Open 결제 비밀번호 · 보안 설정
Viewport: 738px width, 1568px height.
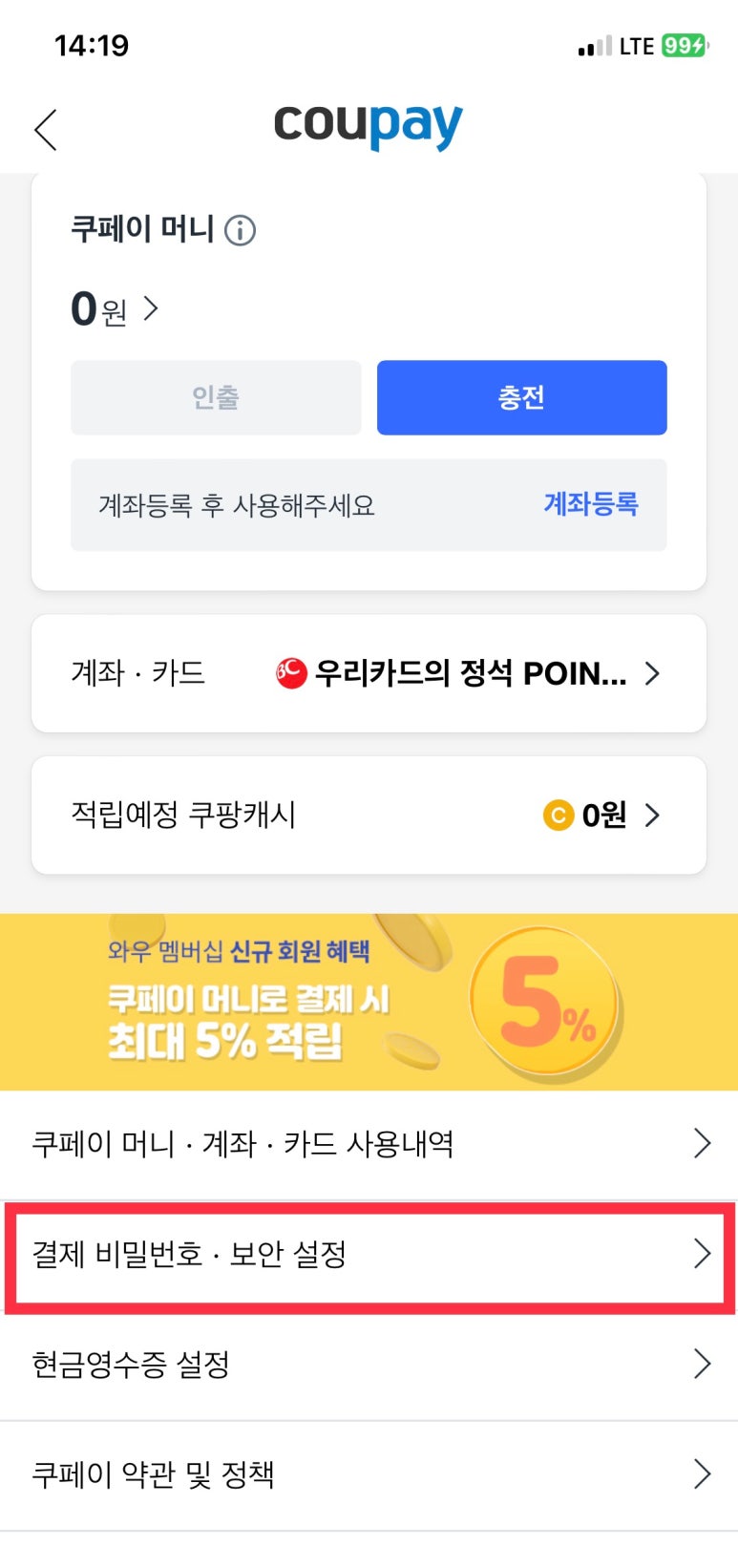click(369, 1254)
